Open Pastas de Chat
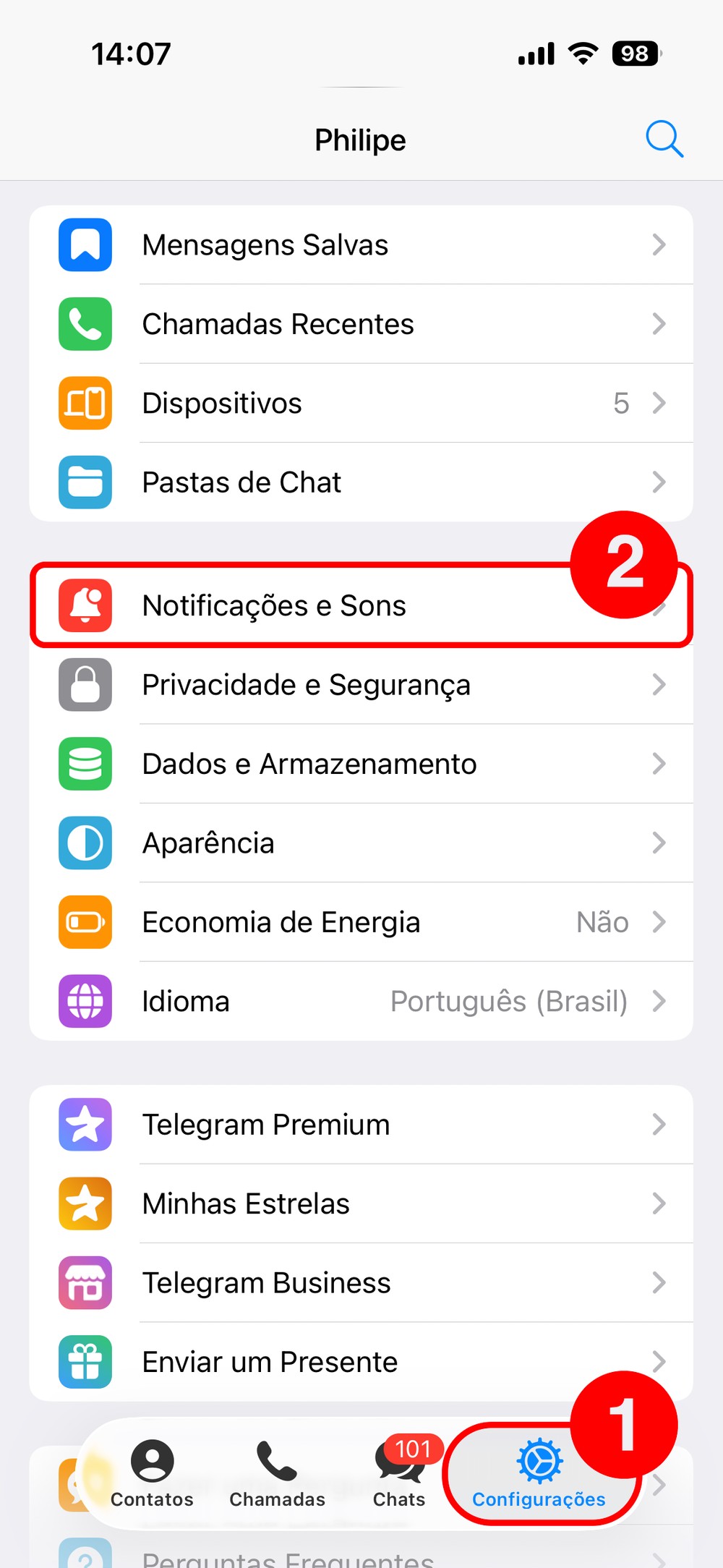 [361, 482]
